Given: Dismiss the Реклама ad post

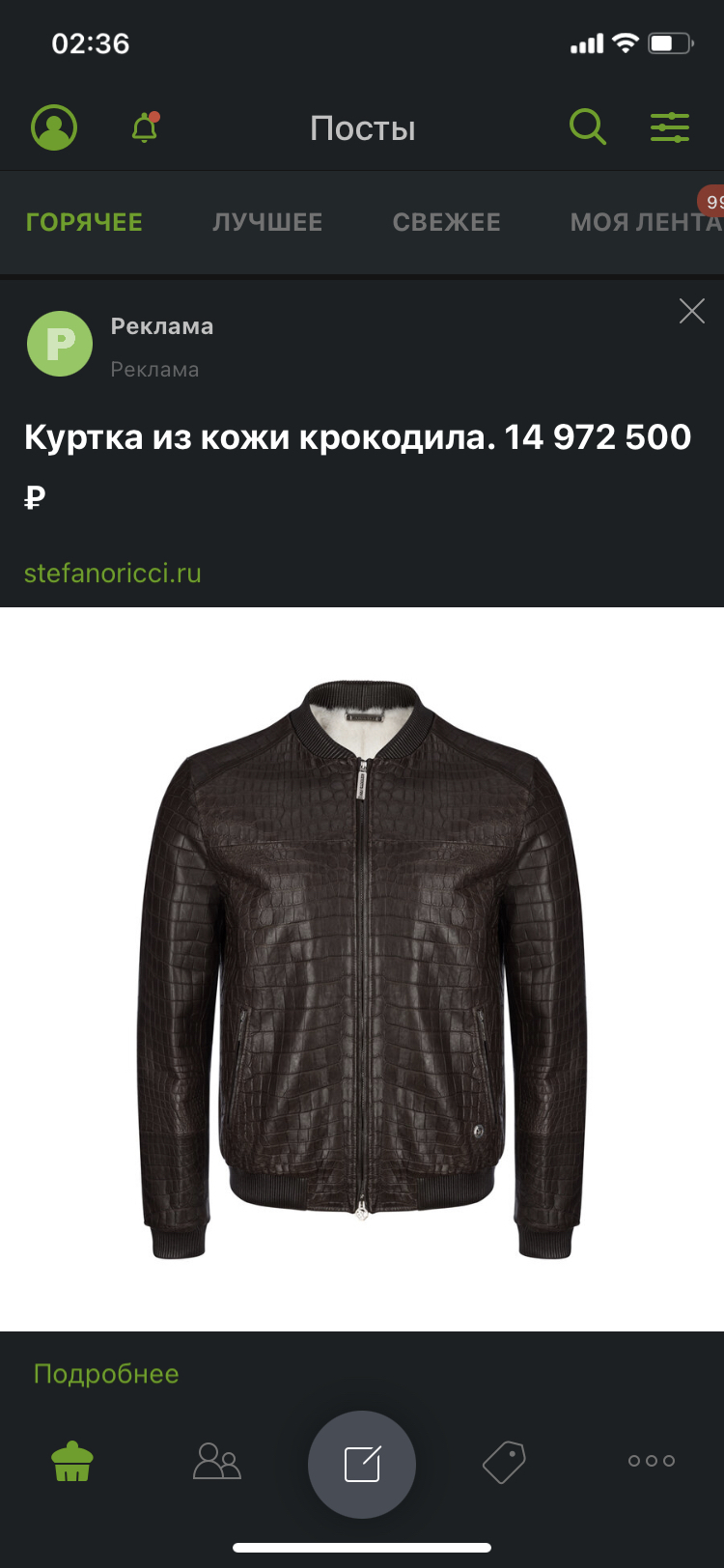Looking at the screenshot, I should (x=691, y=311).
